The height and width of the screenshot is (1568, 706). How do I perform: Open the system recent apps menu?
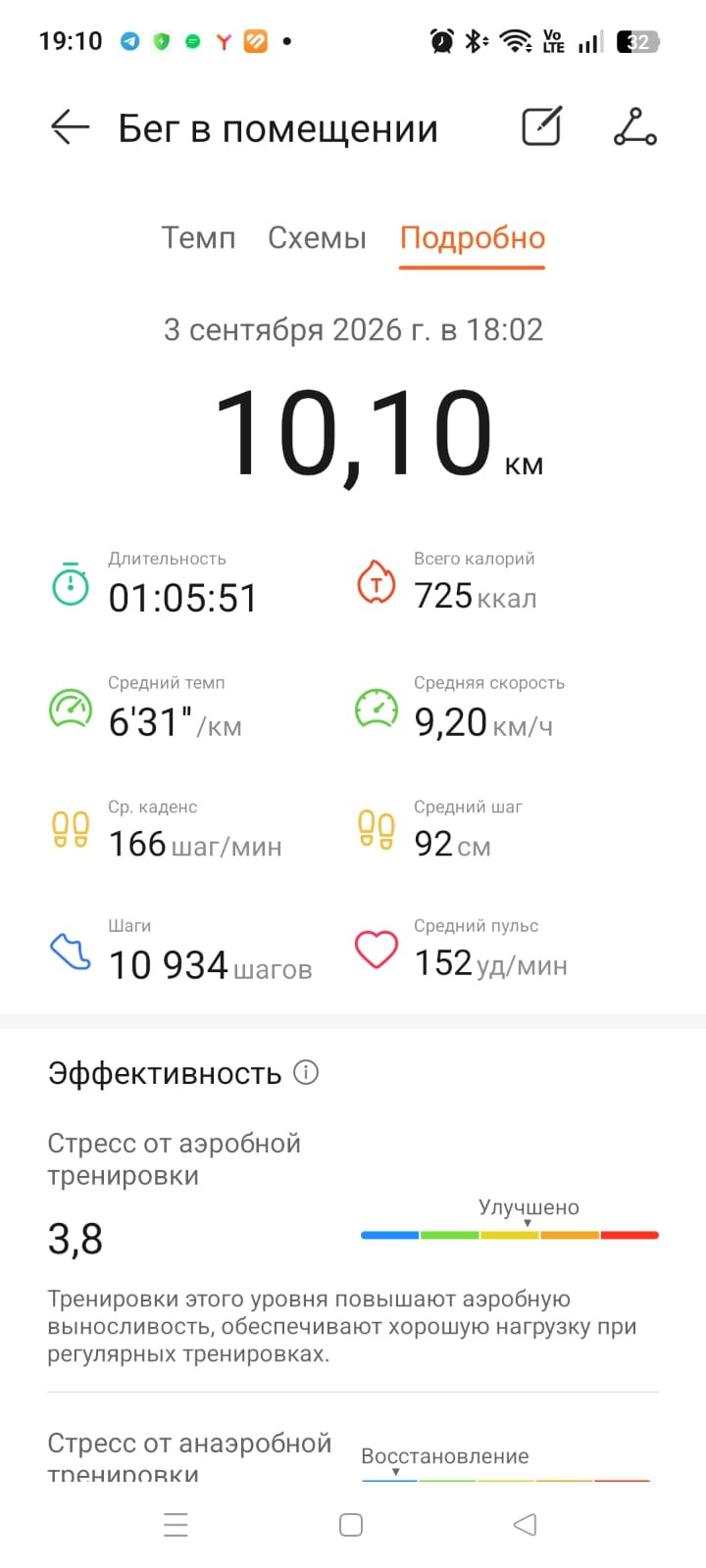tap(176, 1524)
